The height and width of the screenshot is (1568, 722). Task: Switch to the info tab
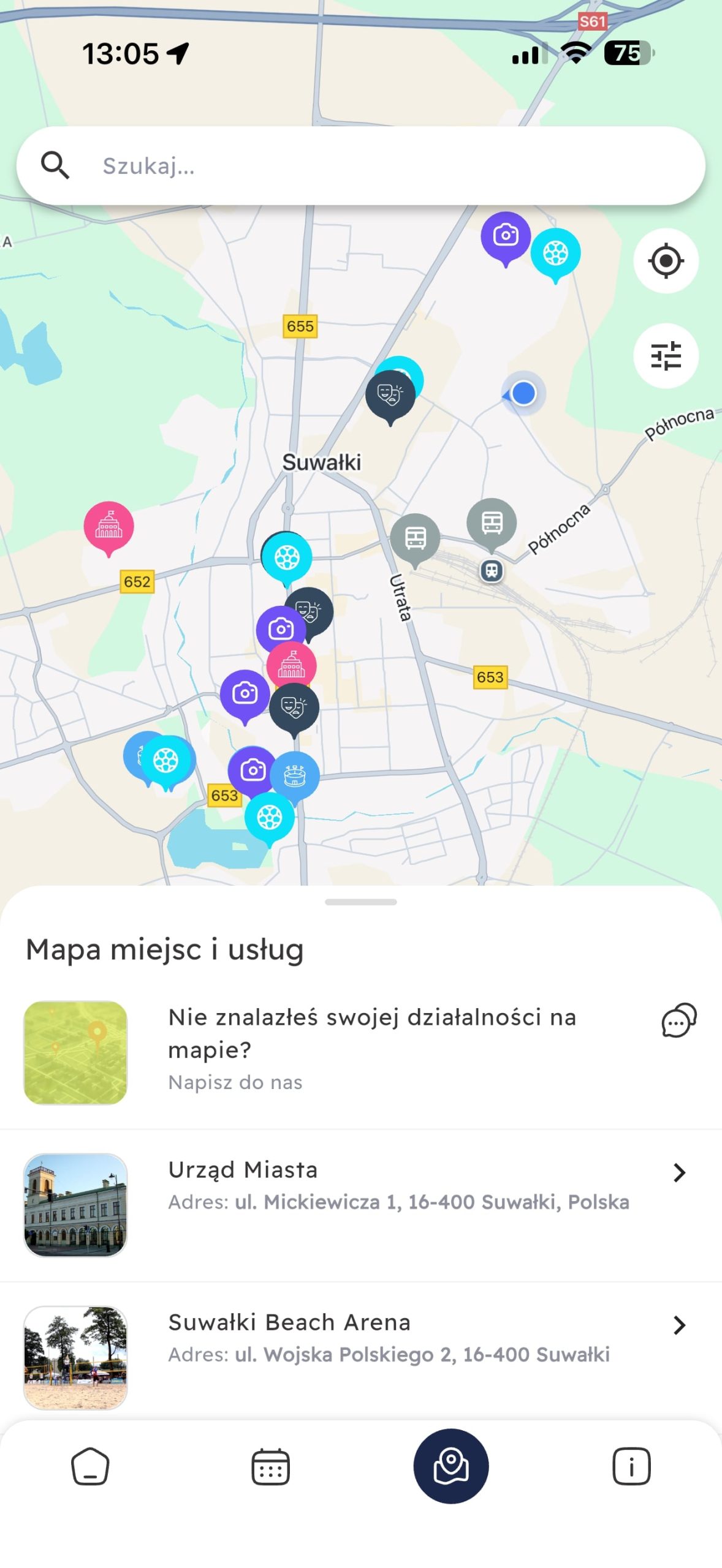tap(631, 1466)
